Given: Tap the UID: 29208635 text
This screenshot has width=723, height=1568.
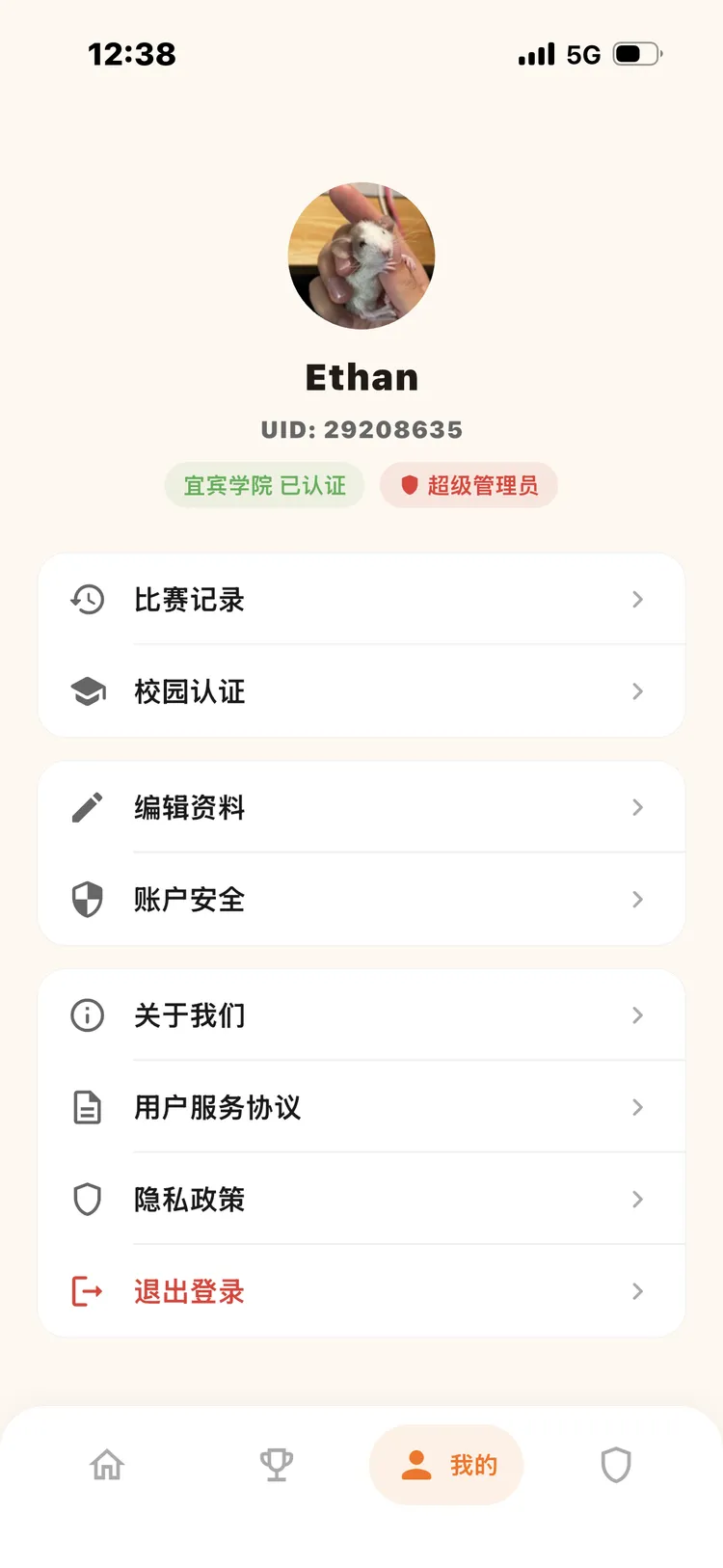Looking at the screenshot, I should pyautogui.click(x=361, y=429).
